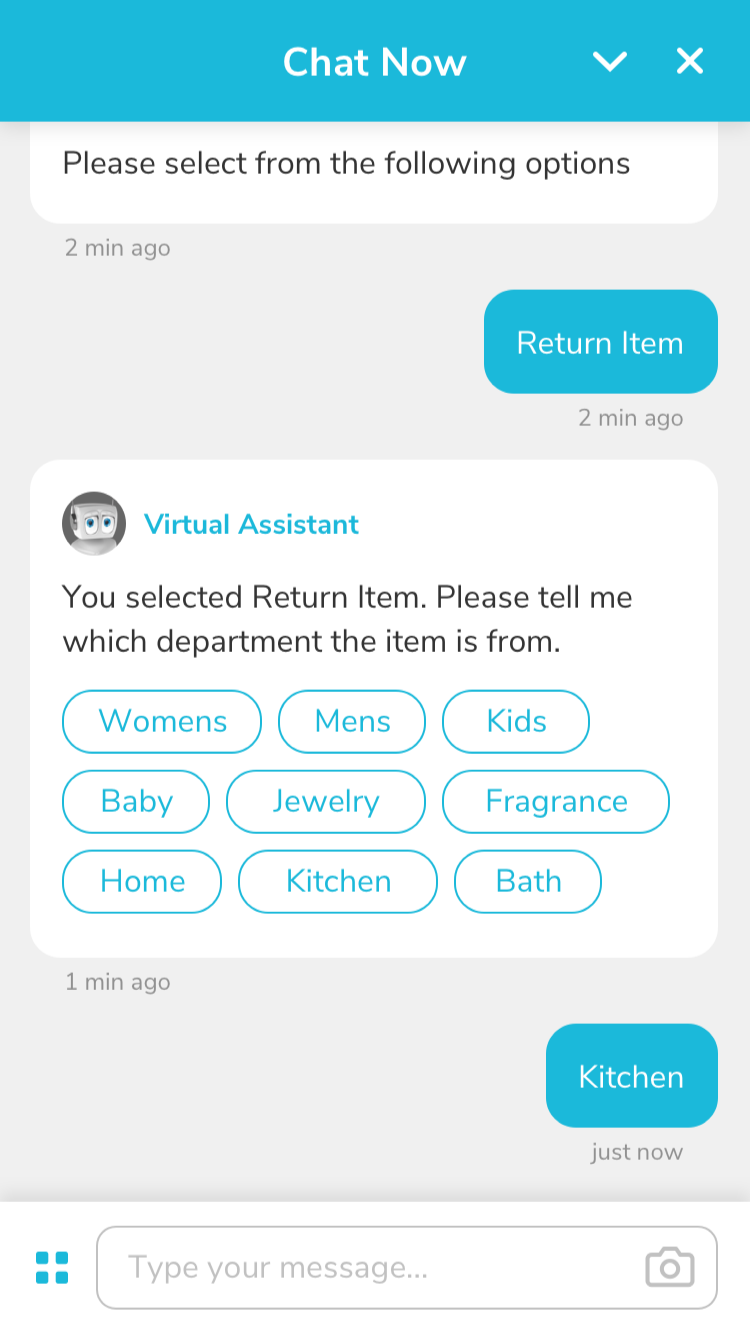Open the grid menu icon beside message box
Viewport: 750px width, 1334px height.
pyautogui.click(x=52, y=1267)
